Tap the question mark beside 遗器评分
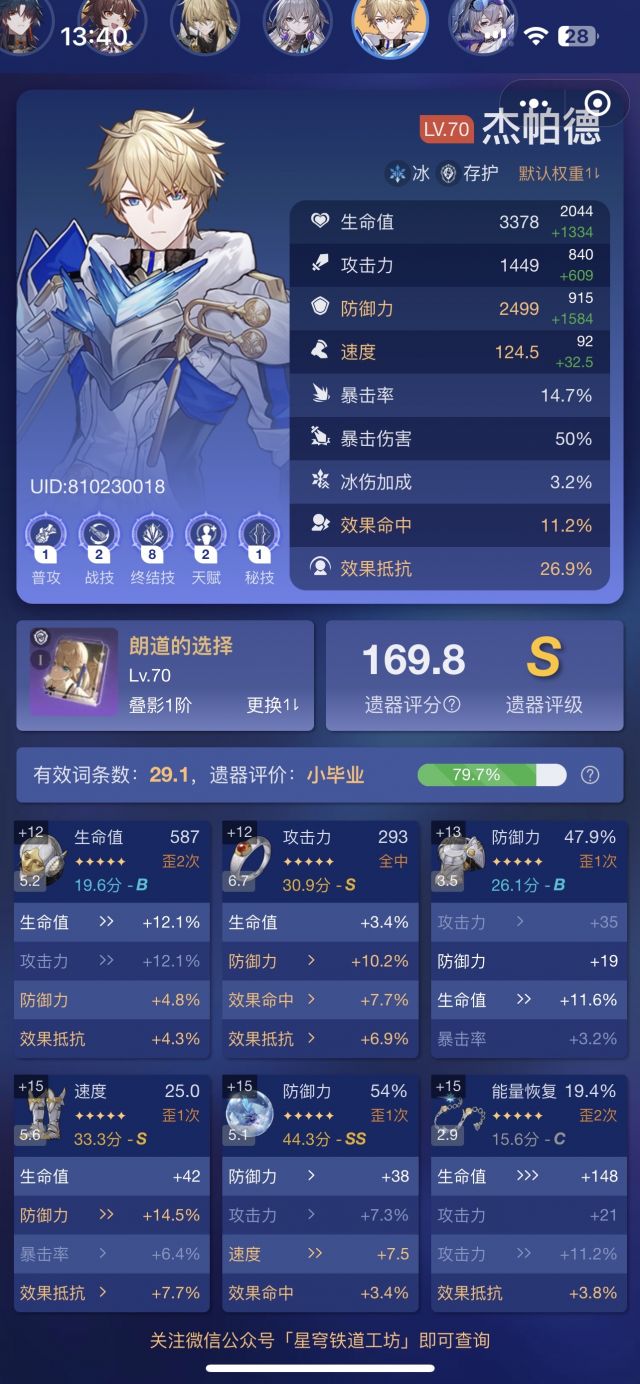This screenshot has width=640, height=1384. click(452, 705)
